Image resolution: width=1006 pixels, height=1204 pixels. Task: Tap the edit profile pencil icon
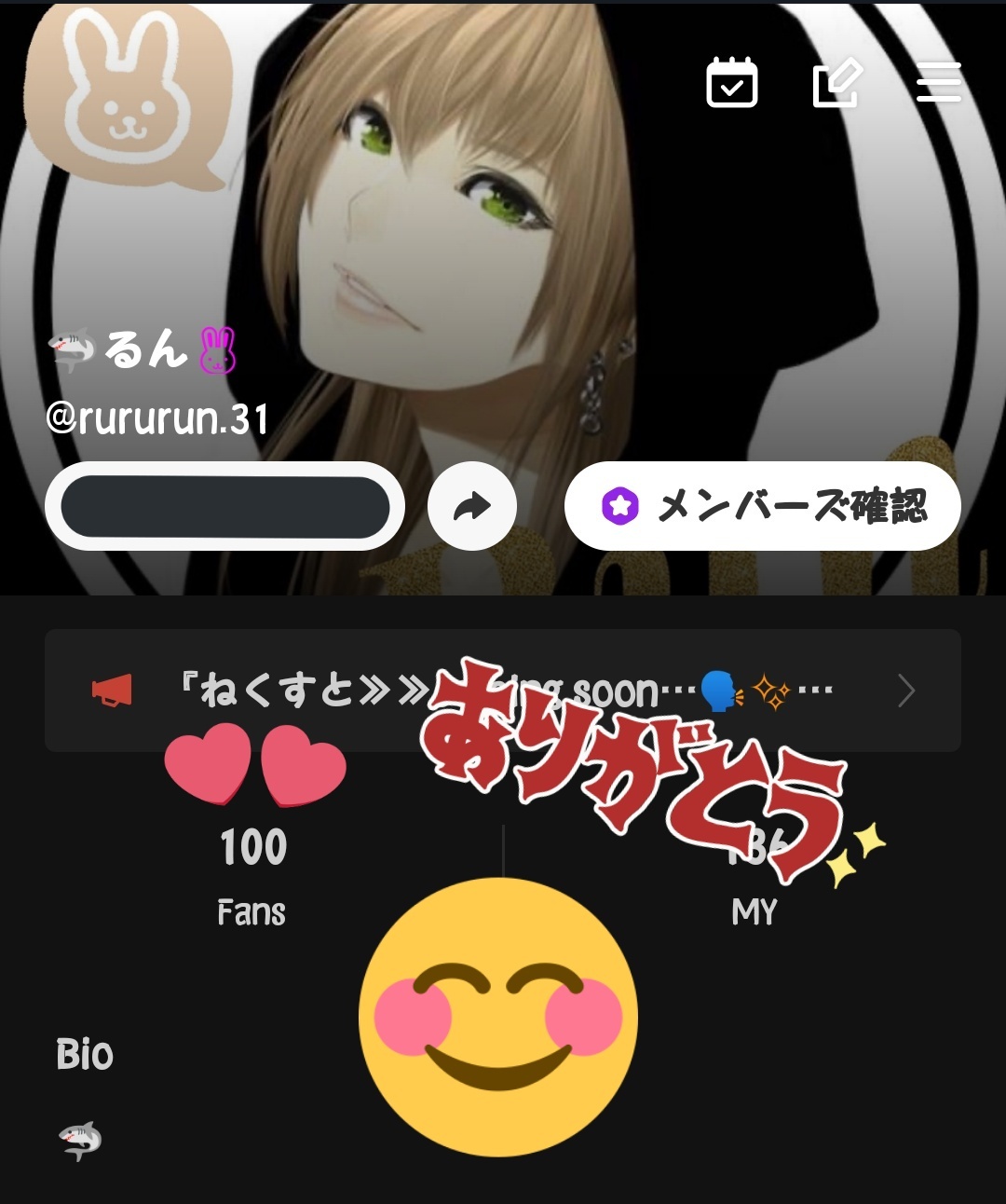[836, 83]
